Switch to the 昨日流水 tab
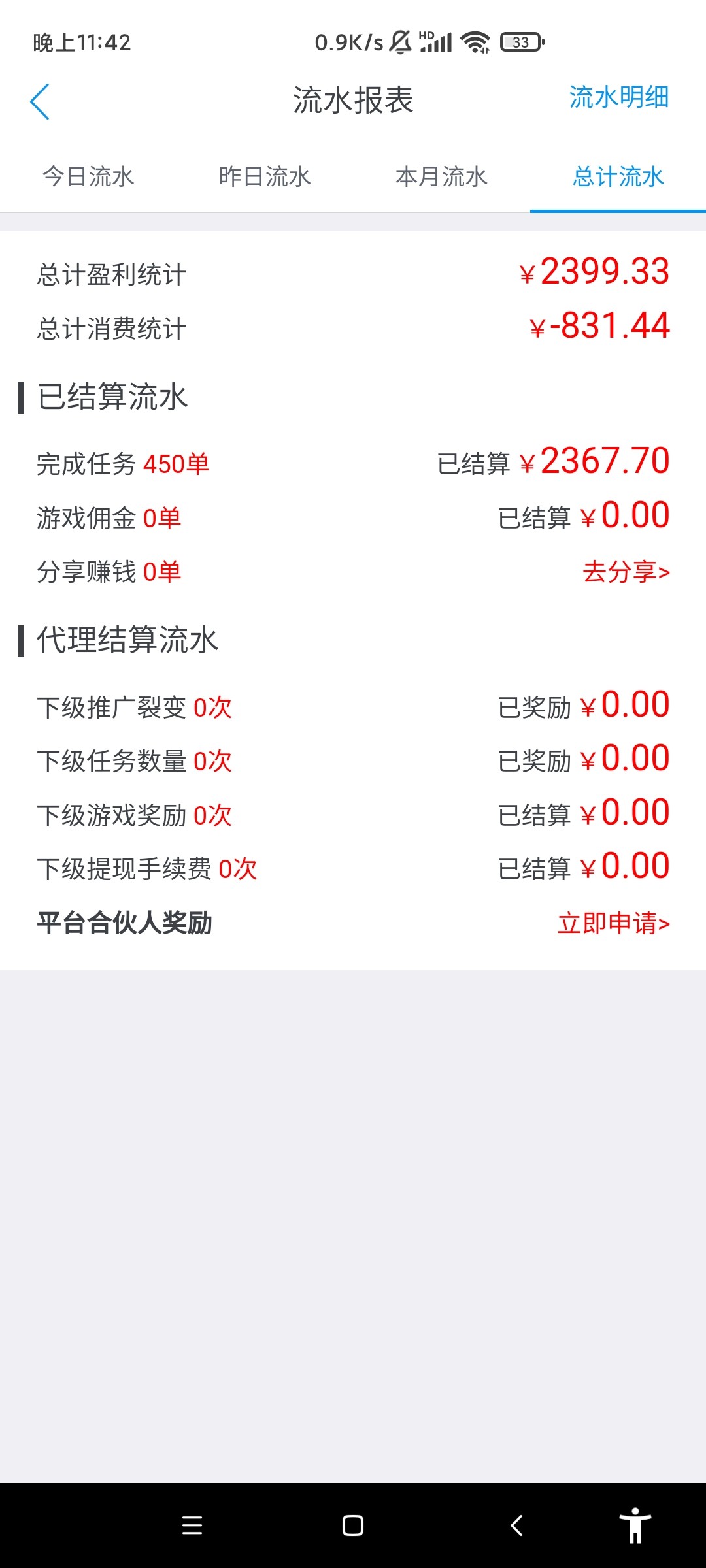Viewport: 706px width, 1568px height. coord(265,177)
